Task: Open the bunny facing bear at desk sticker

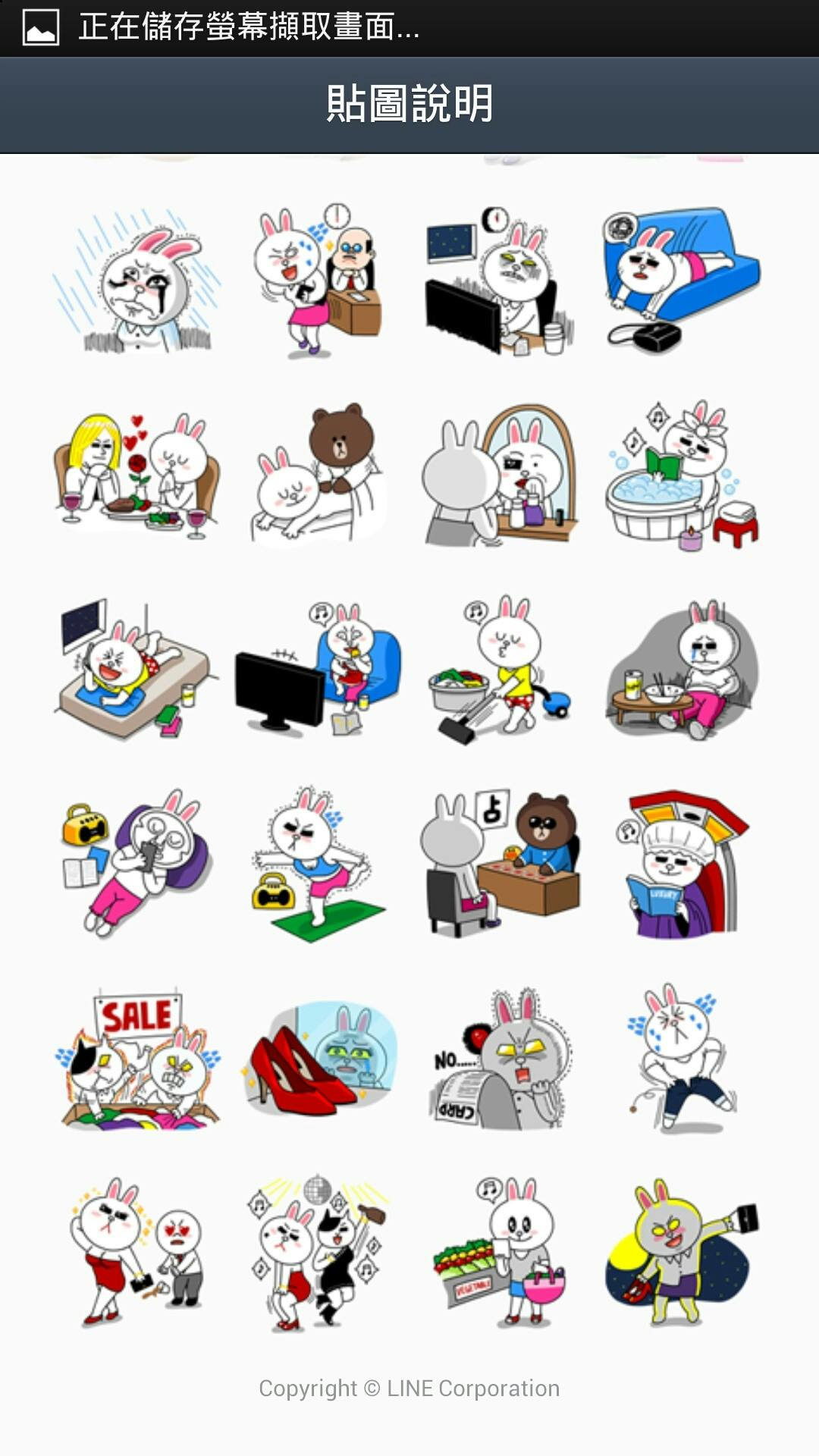Action: coord(500,864)
